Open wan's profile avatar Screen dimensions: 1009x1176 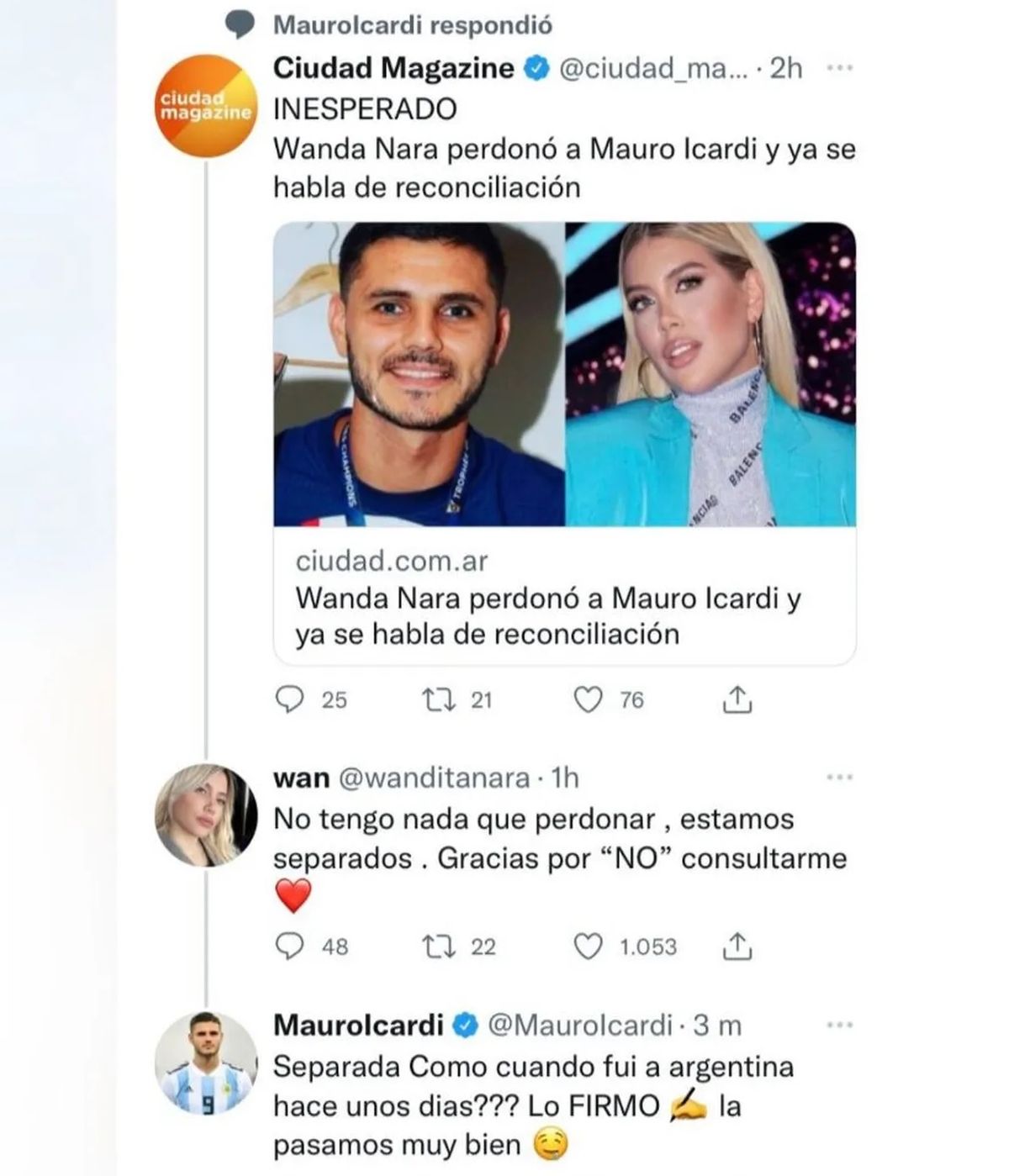click(x=206, y=816)
